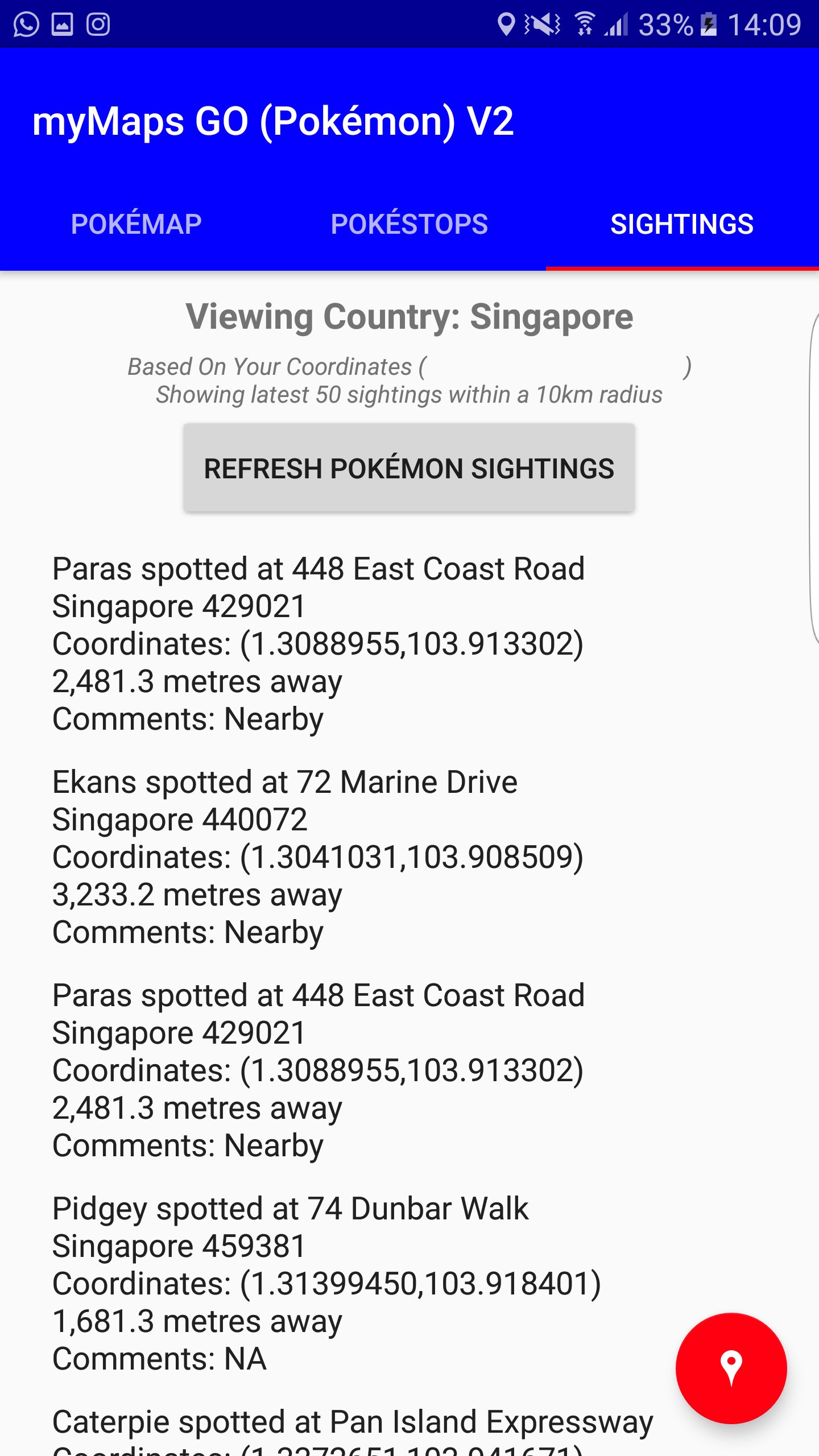Open the Caterpie sighting at Pan Island Expressway
Image resolution: width=819 pixels, height=1456 pixels.
353,1430
